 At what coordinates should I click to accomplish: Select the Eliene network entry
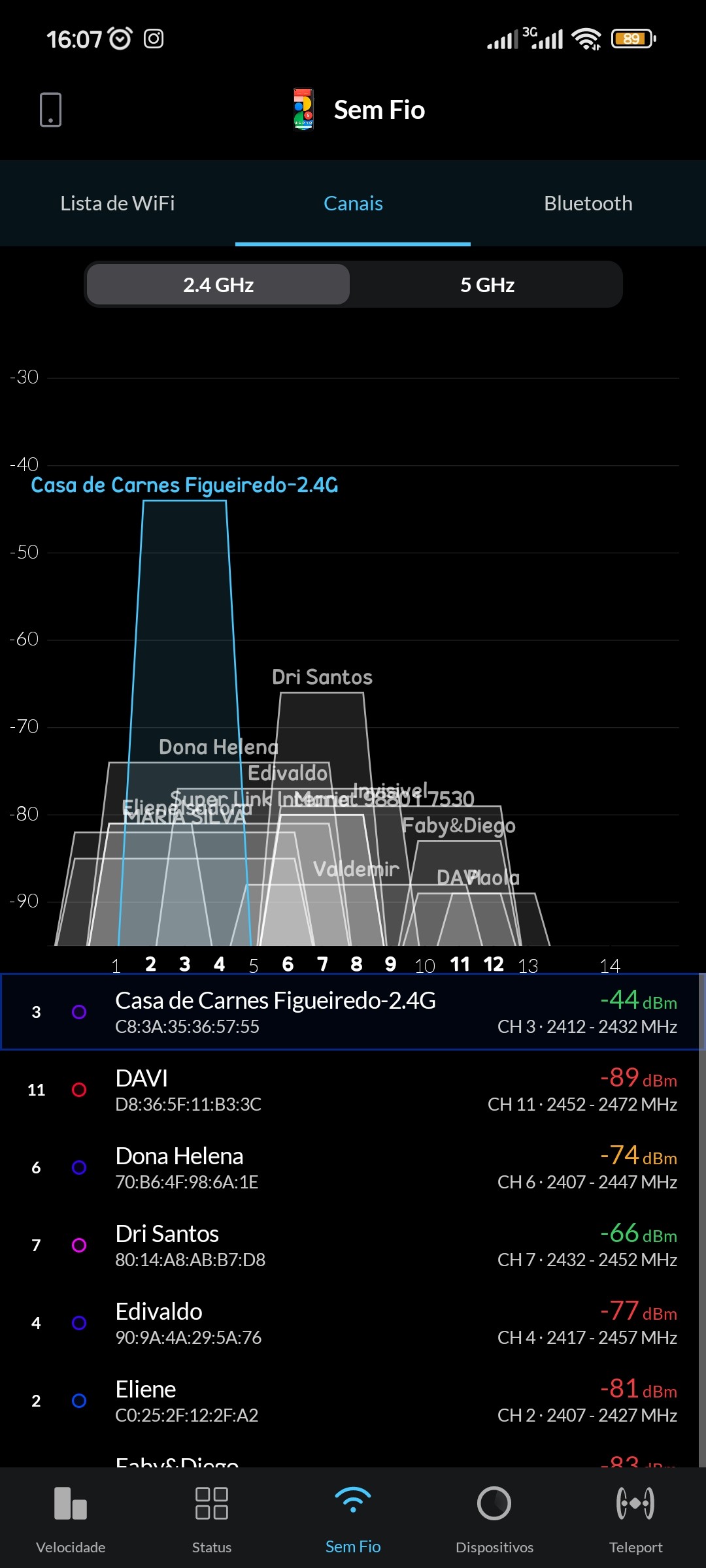pyautogui.click(x=353, y=1400)
